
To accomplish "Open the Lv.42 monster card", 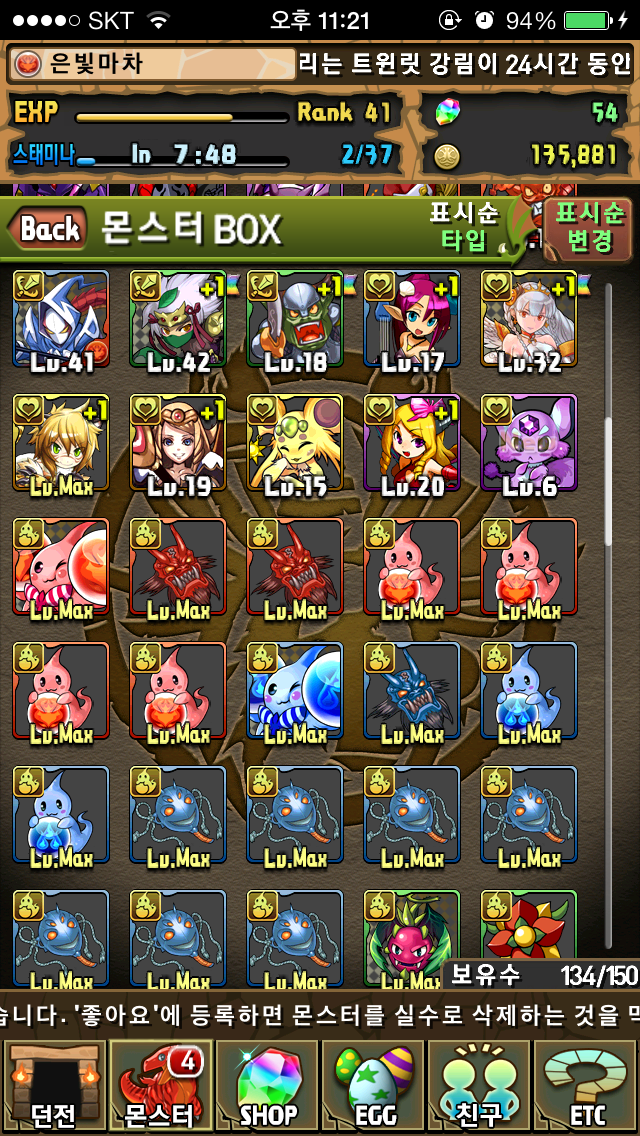I will [x=178, y=319].
